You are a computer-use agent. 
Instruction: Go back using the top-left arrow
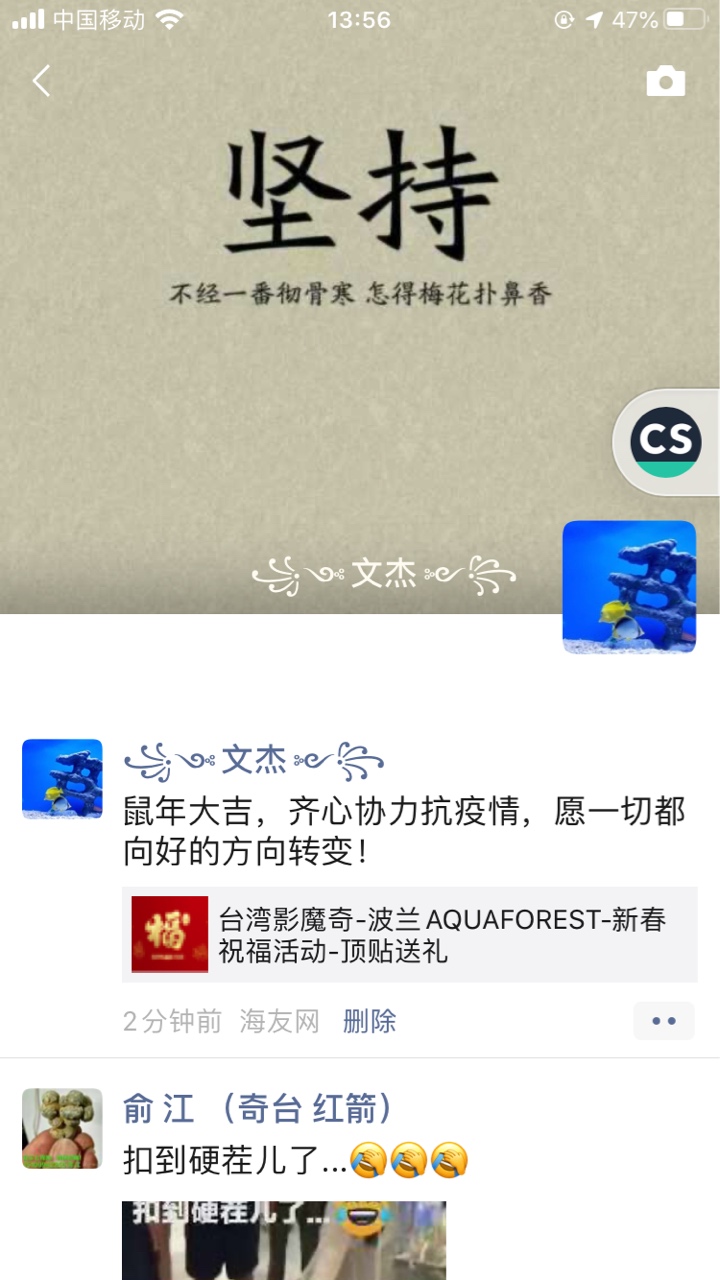[41, 81]
